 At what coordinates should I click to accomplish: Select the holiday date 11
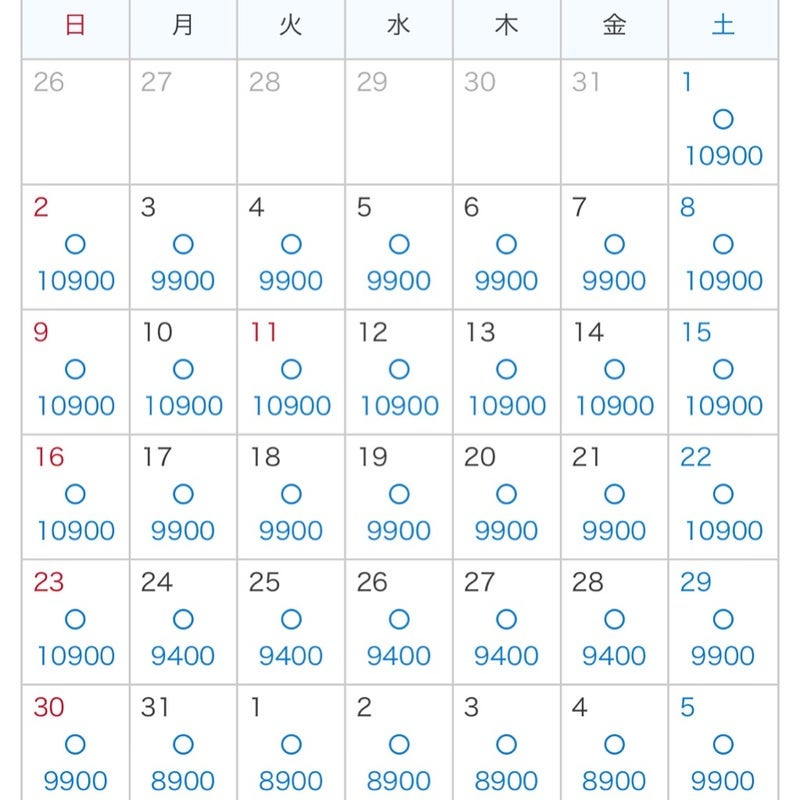click(x=291, y=372)
